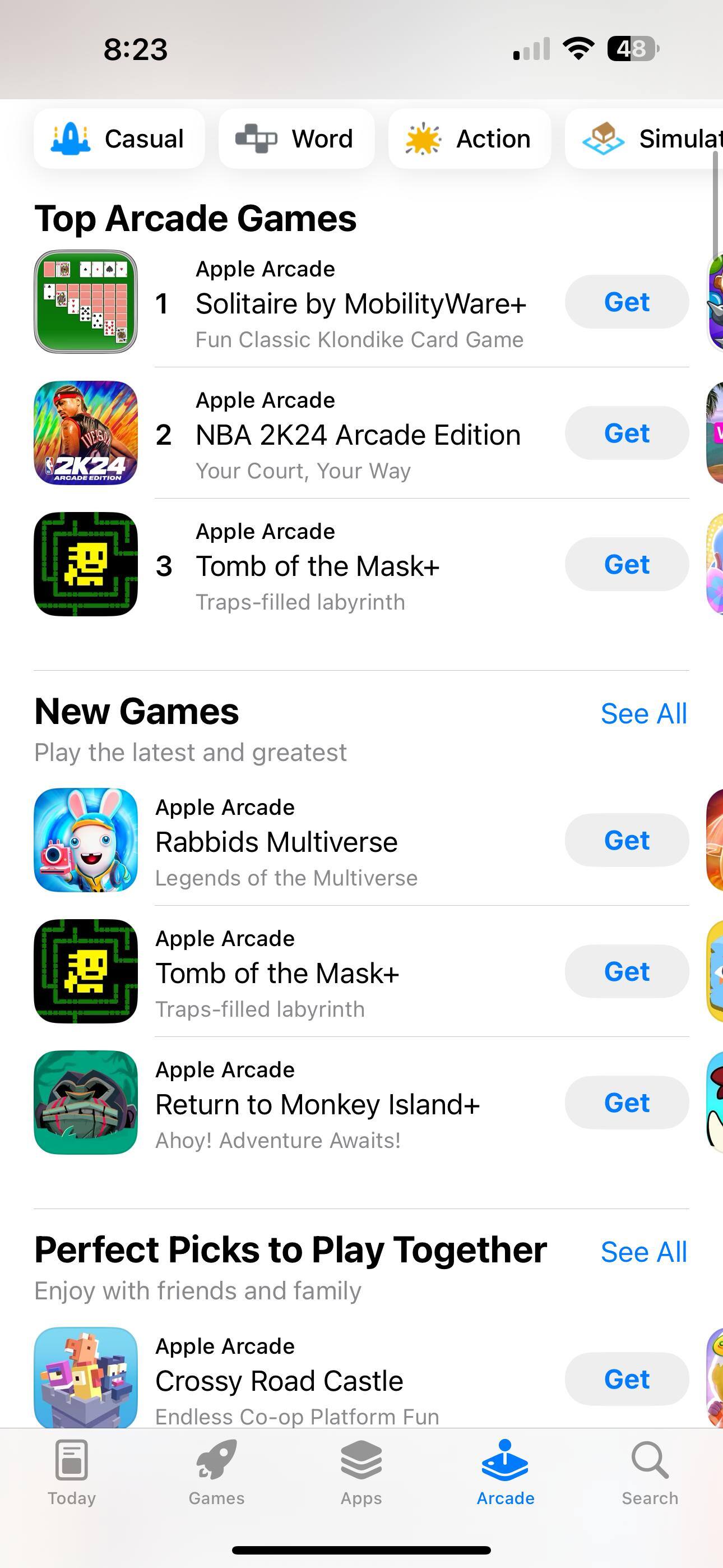Select the Casual category chip

coord(119,139)
